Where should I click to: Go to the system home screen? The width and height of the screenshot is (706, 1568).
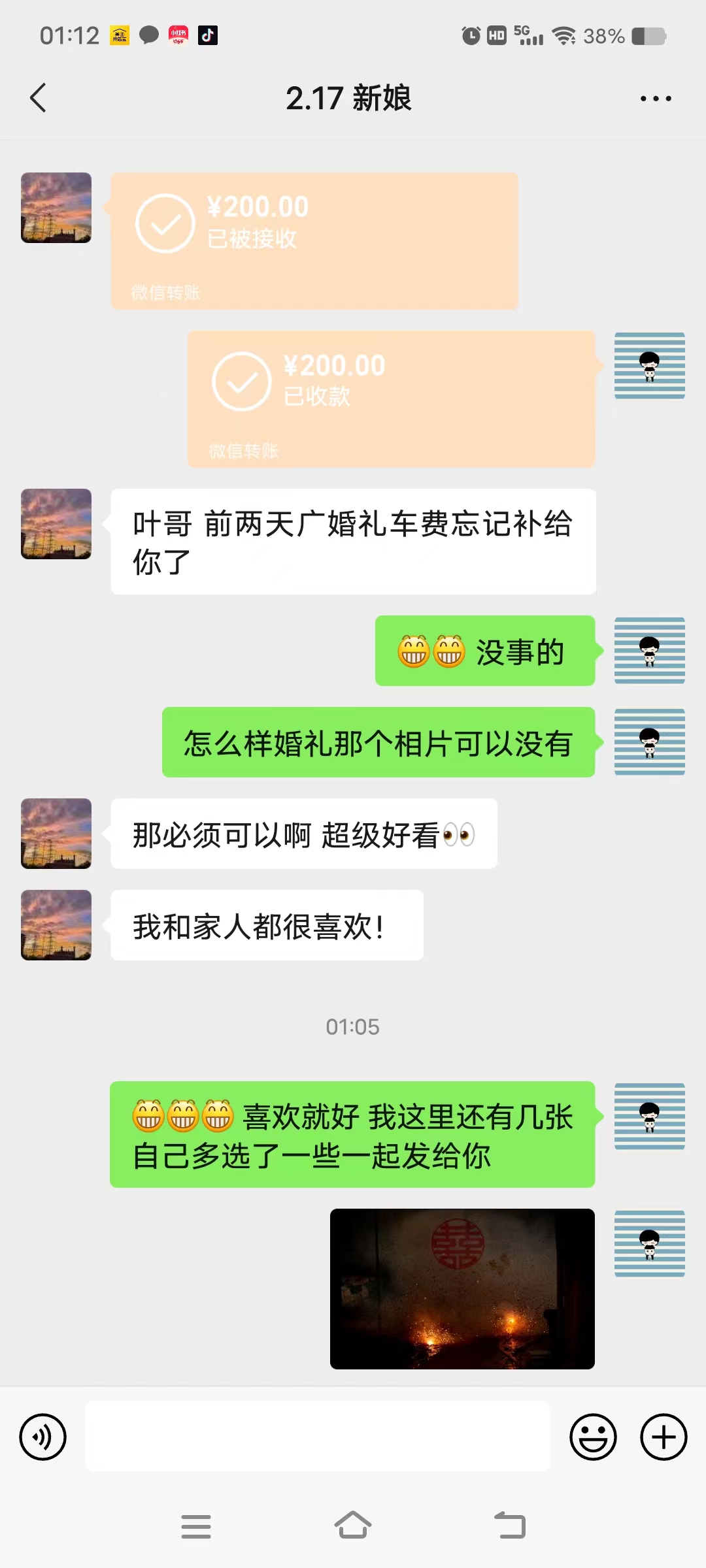pyautogui.click(x=353, y=1526)
